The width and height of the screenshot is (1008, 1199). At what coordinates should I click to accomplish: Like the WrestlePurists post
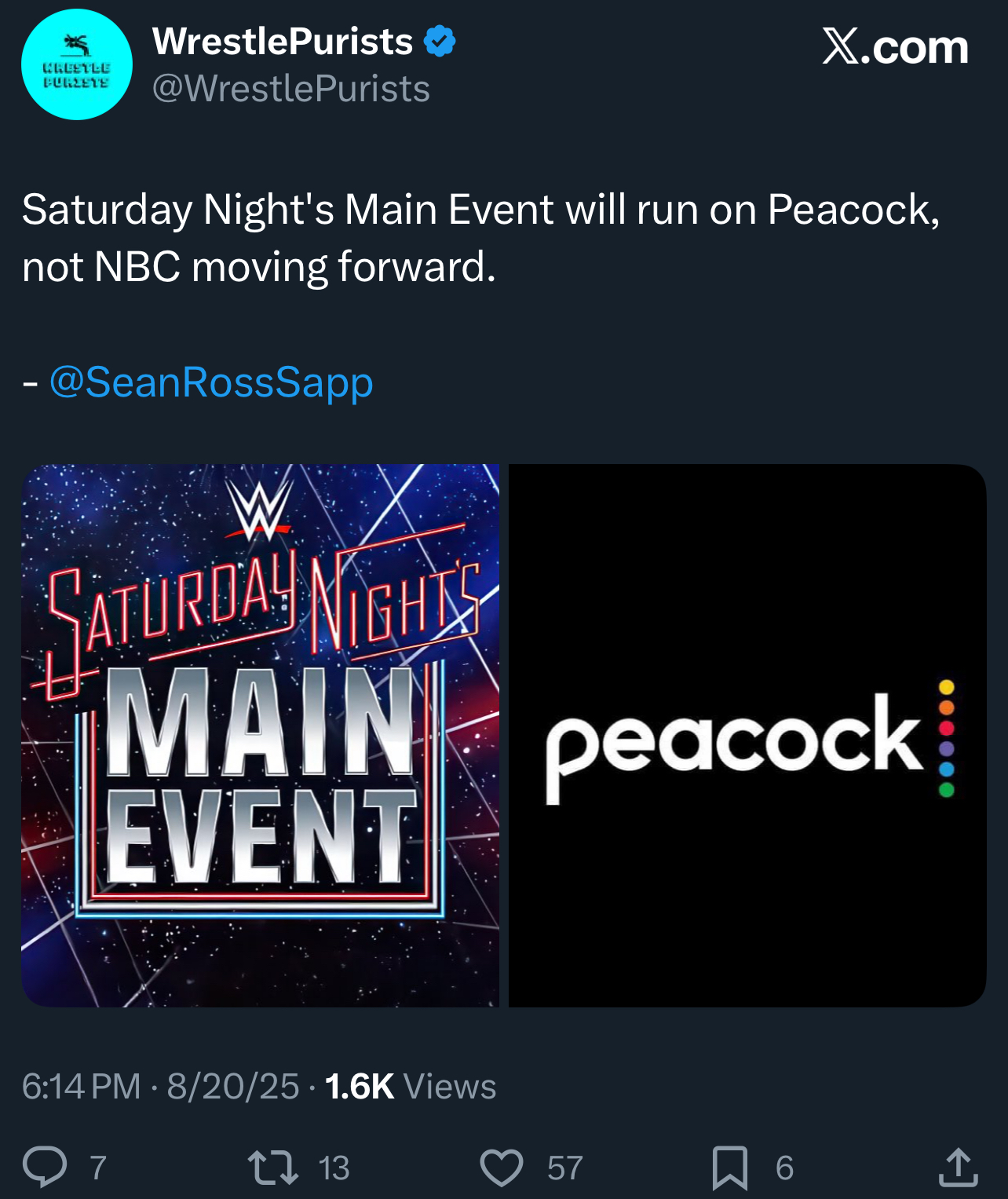point(502,1167)
